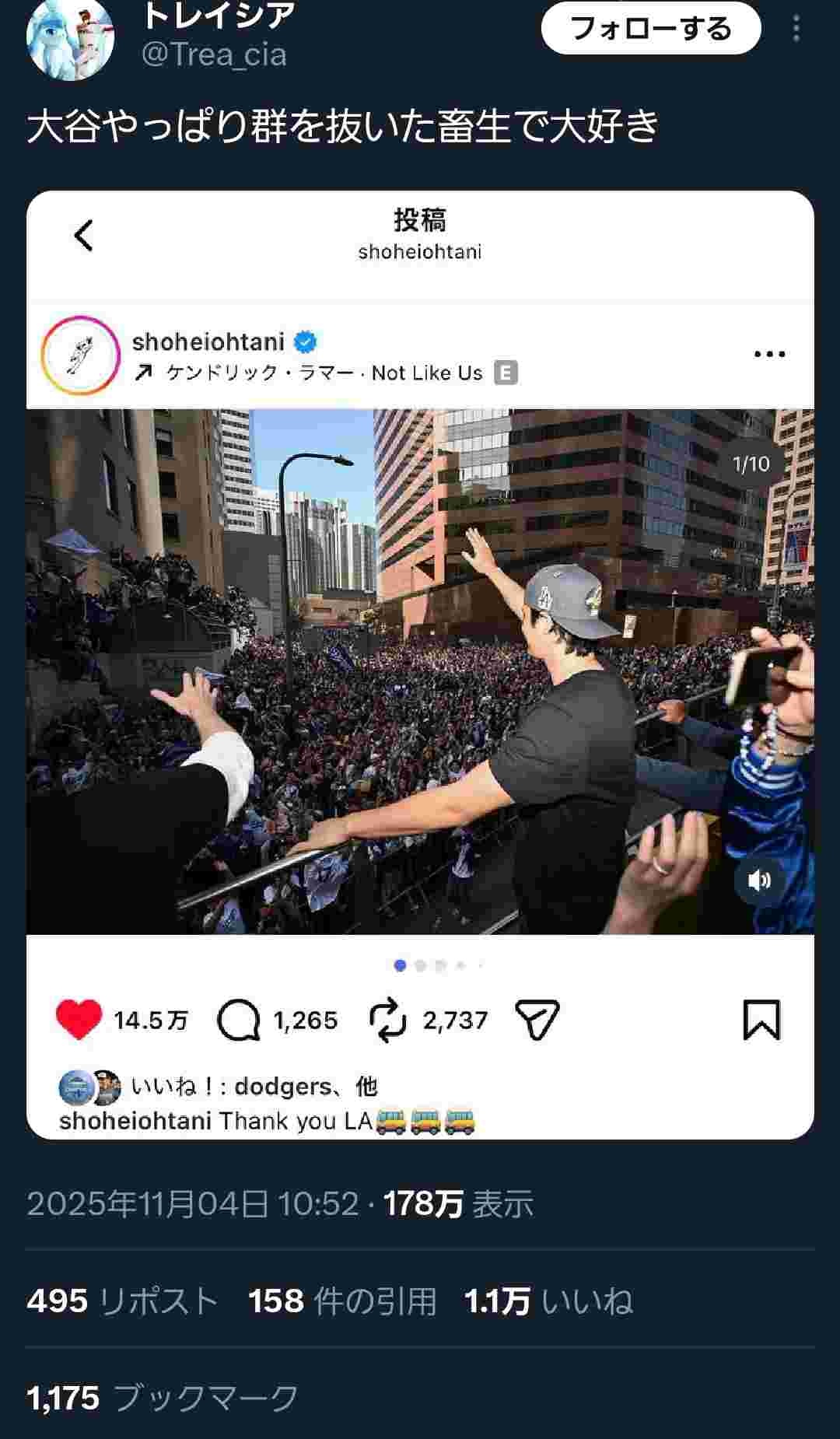Open トレイシア's profile avatar
The width and height of the screenshot is (840, 1439).
(x=70, y=39)
